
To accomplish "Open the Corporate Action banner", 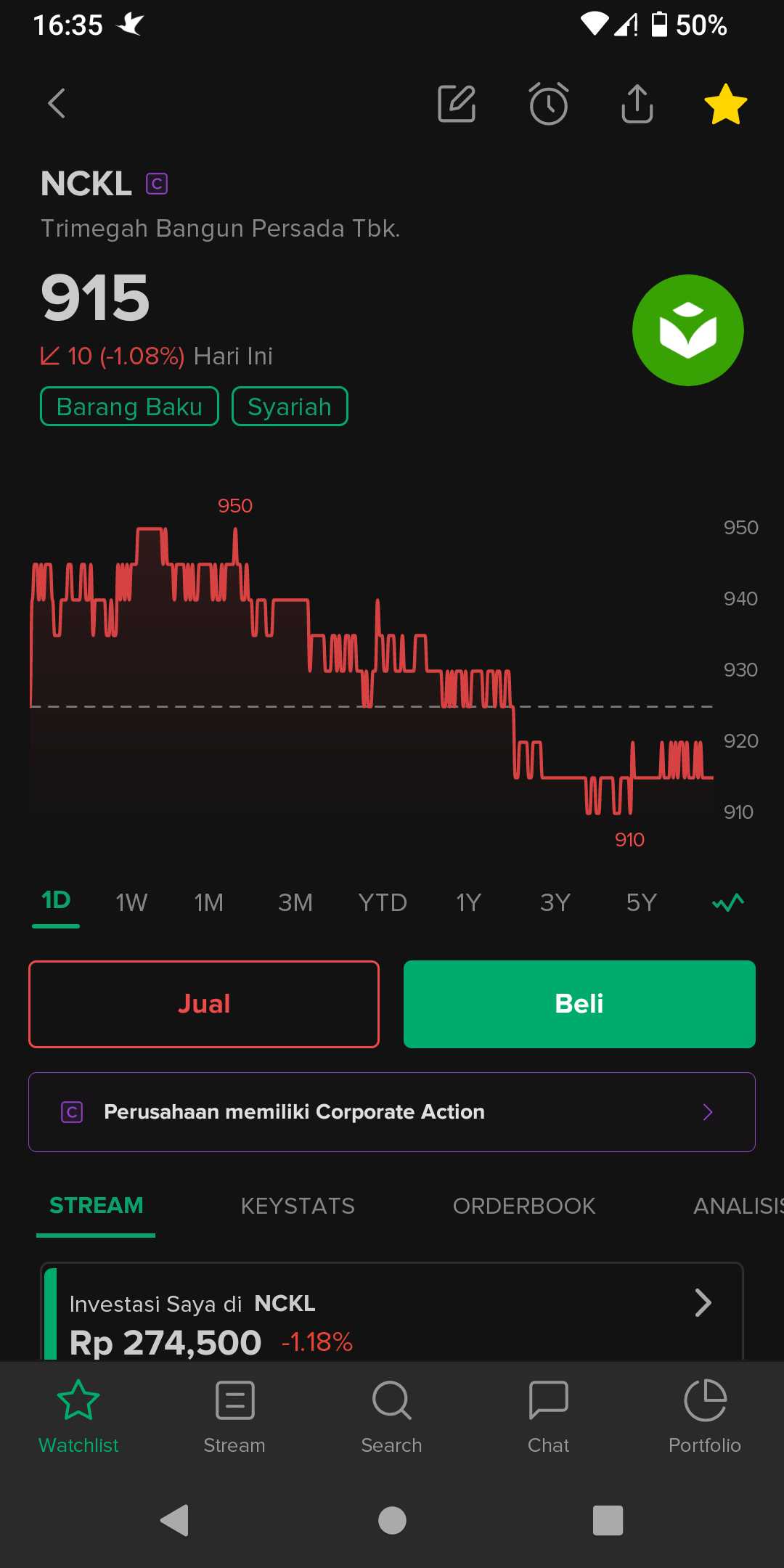I will click(392, 1112).
